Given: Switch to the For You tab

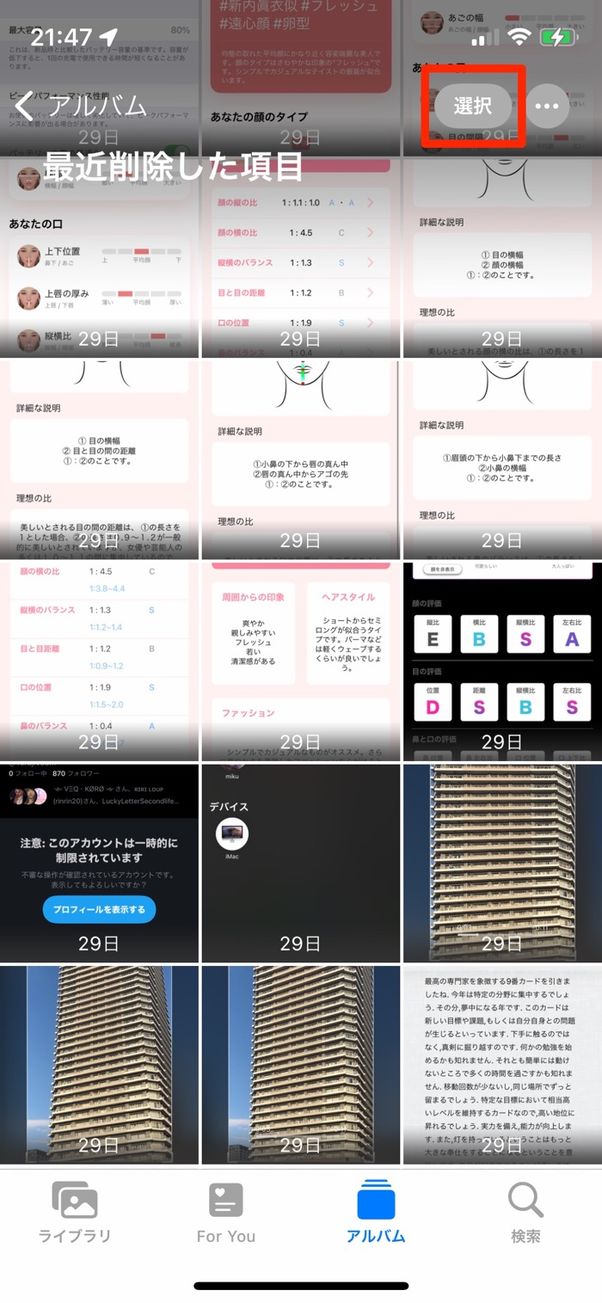Looking at the screenshot, I should [x=226, y=1213].
